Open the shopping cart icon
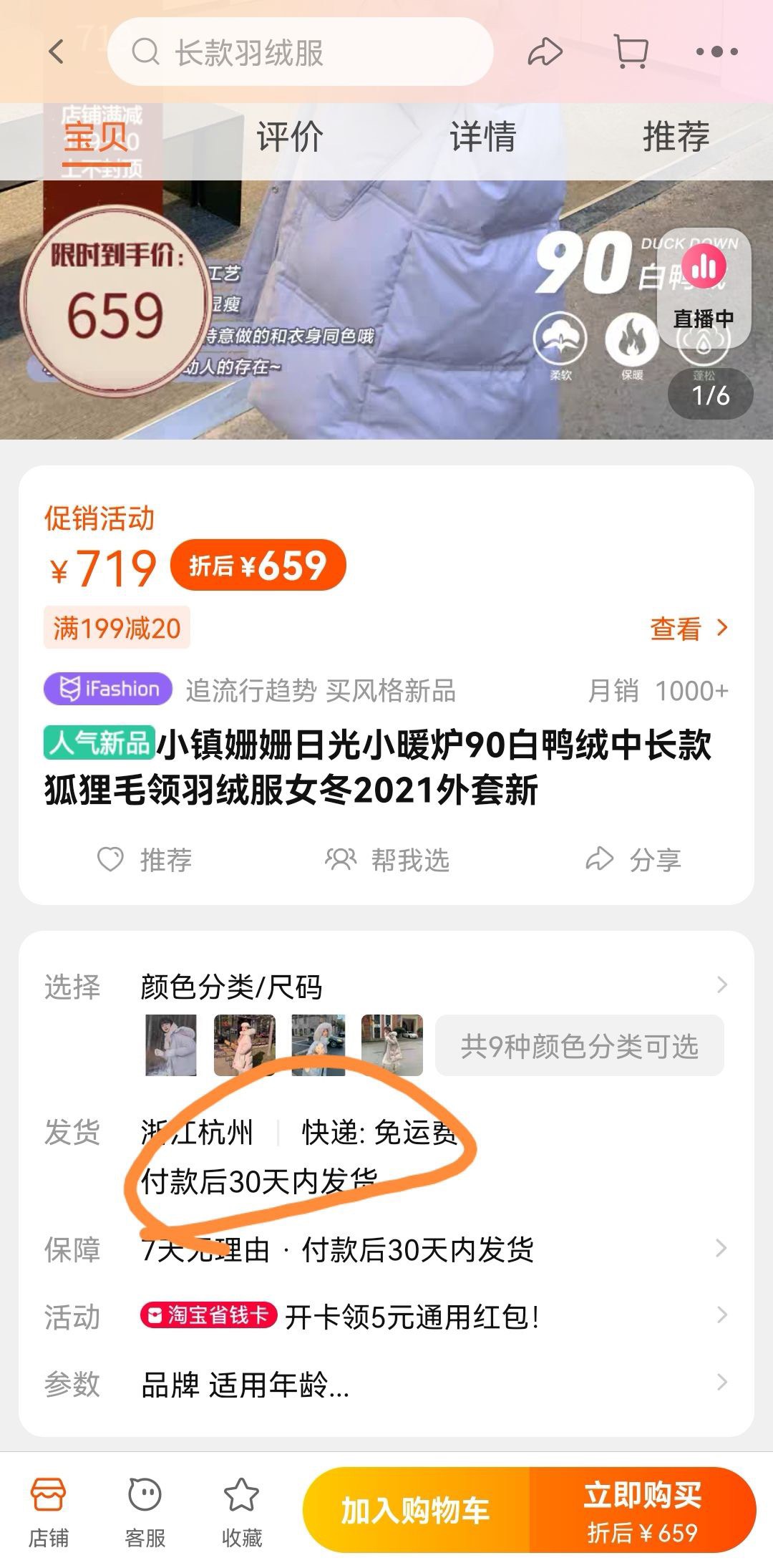The width and height of the screenshot is (773, 1568). click(631, 52)
